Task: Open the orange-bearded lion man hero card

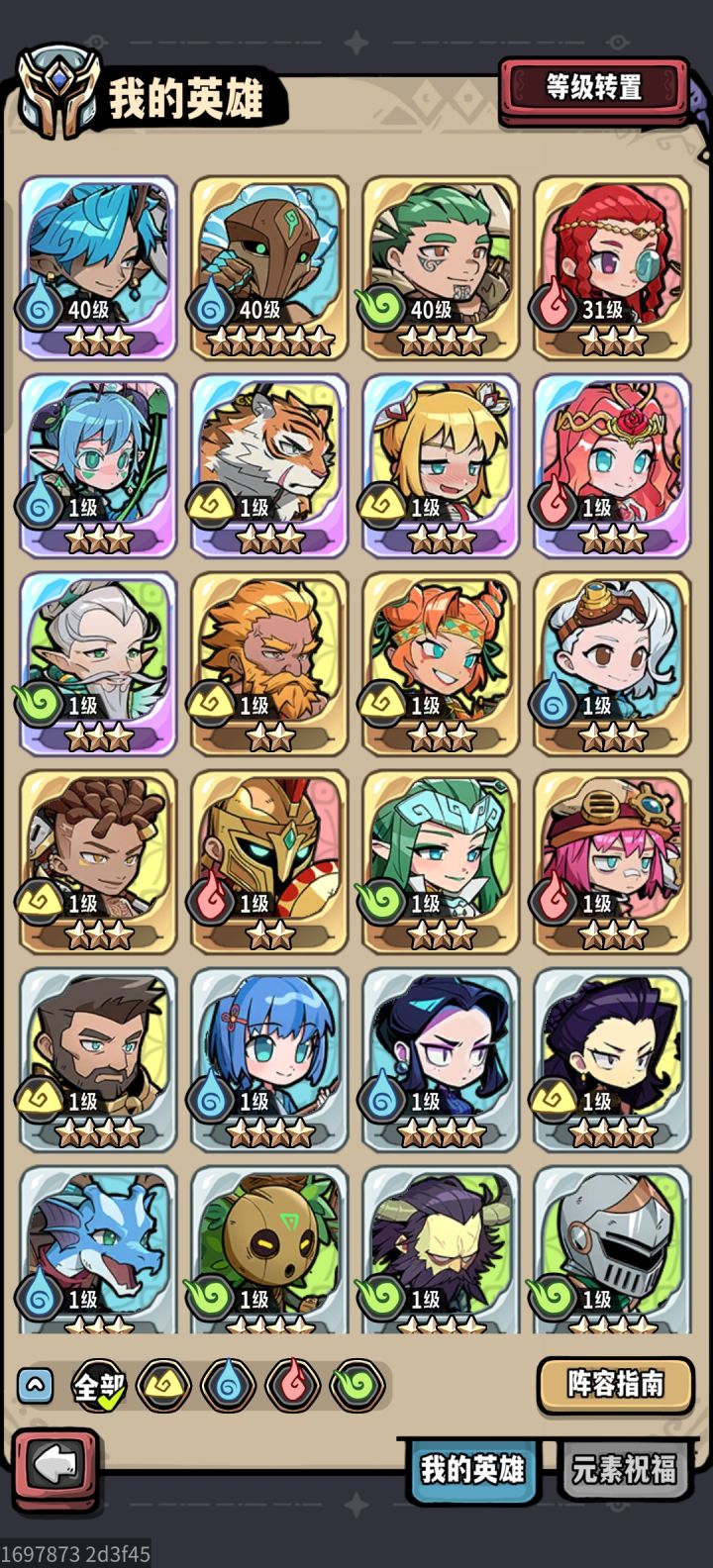Action: (269, 663)
